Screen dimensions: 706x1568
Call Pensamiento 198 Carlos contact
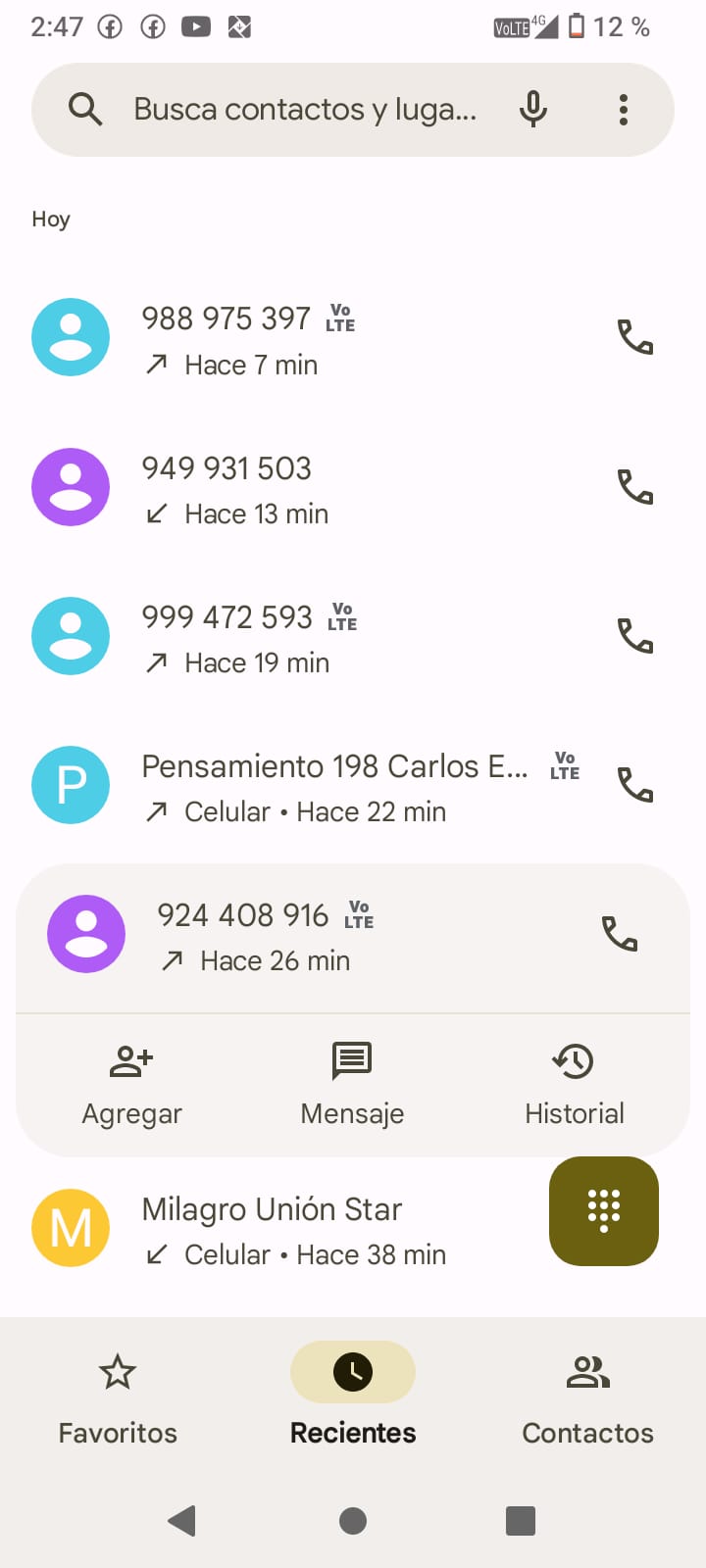(634, 785)
